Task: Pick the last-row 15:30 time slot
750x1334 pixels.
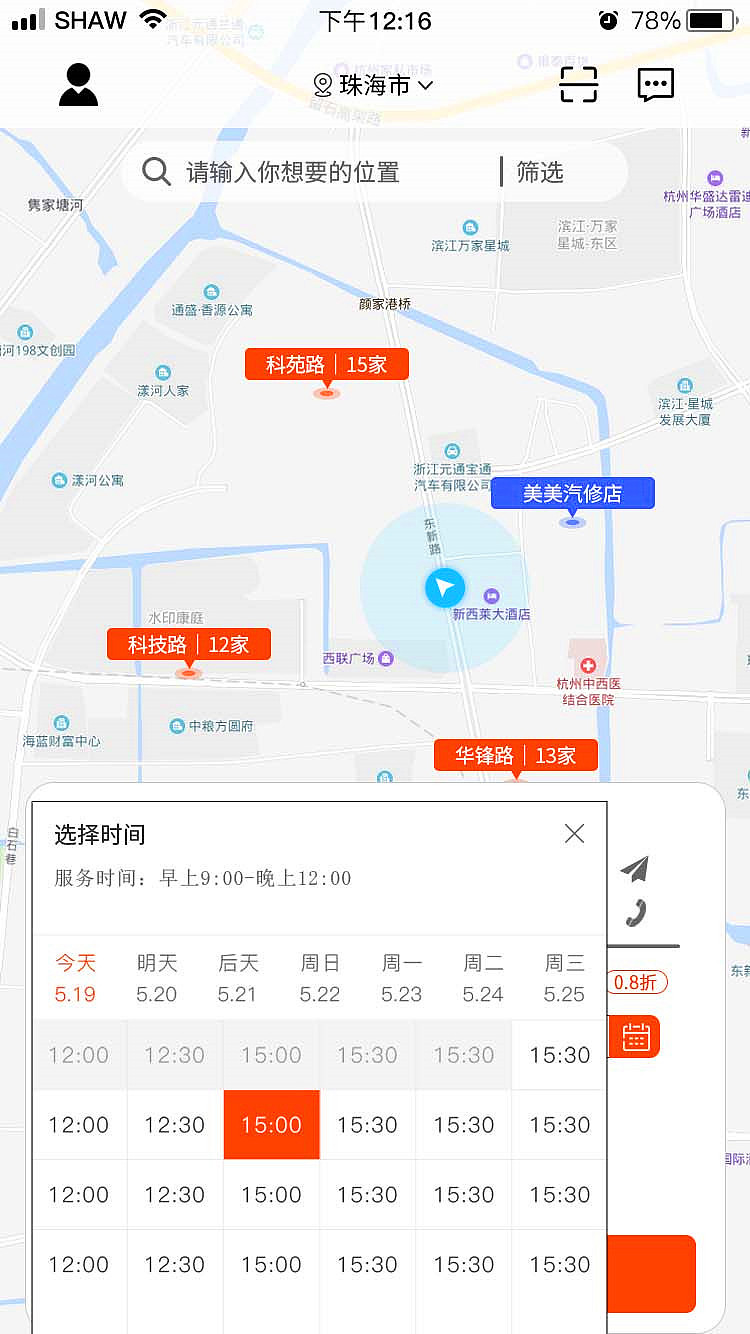Action: (559, 1264)
